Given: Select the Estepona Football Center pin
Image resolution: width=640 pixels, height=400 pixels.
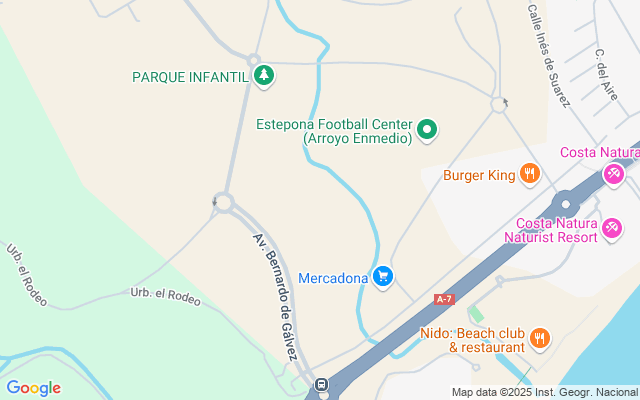Looking at the screenshot, I should click(428, 129).
